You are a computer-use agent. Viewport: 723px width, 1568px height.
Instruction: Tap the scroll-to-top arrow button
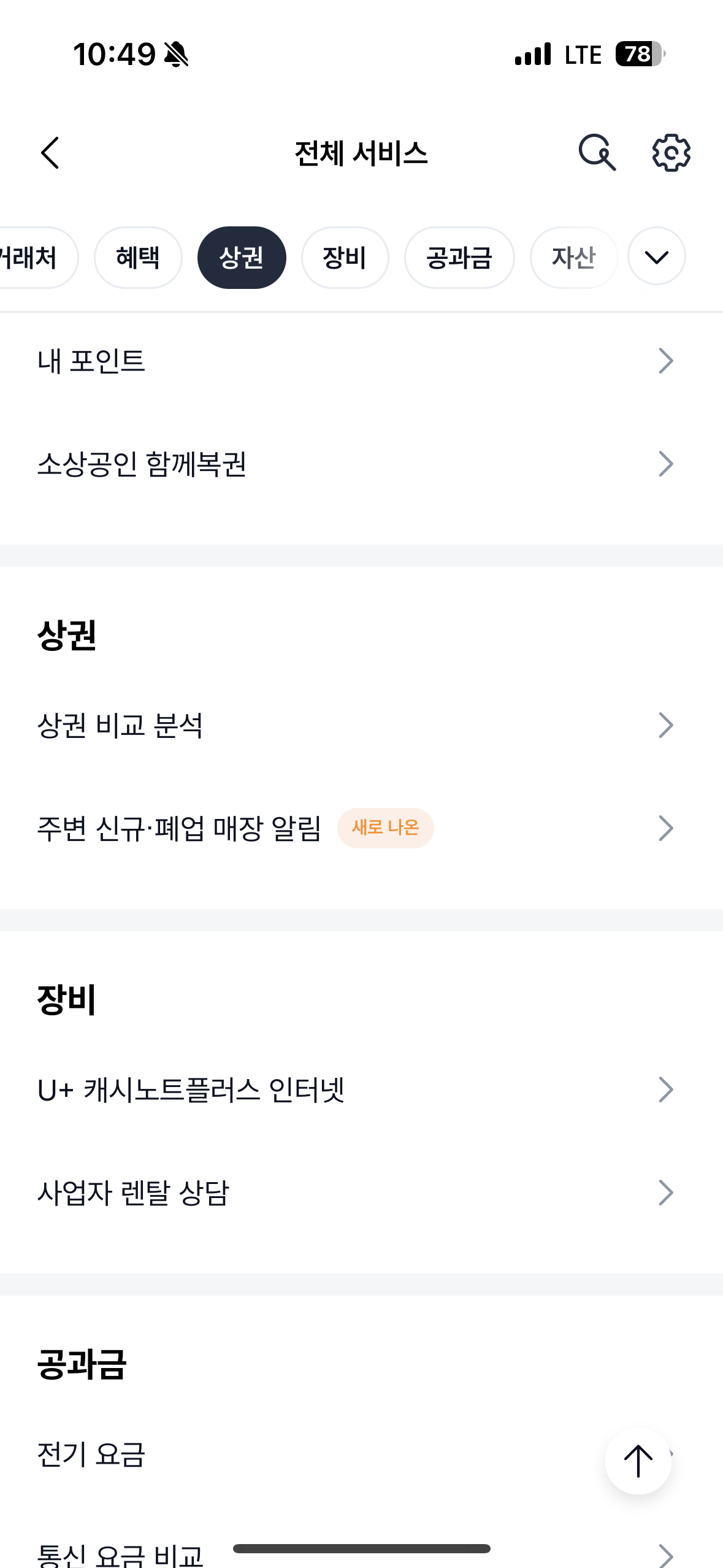(638, 1461)
